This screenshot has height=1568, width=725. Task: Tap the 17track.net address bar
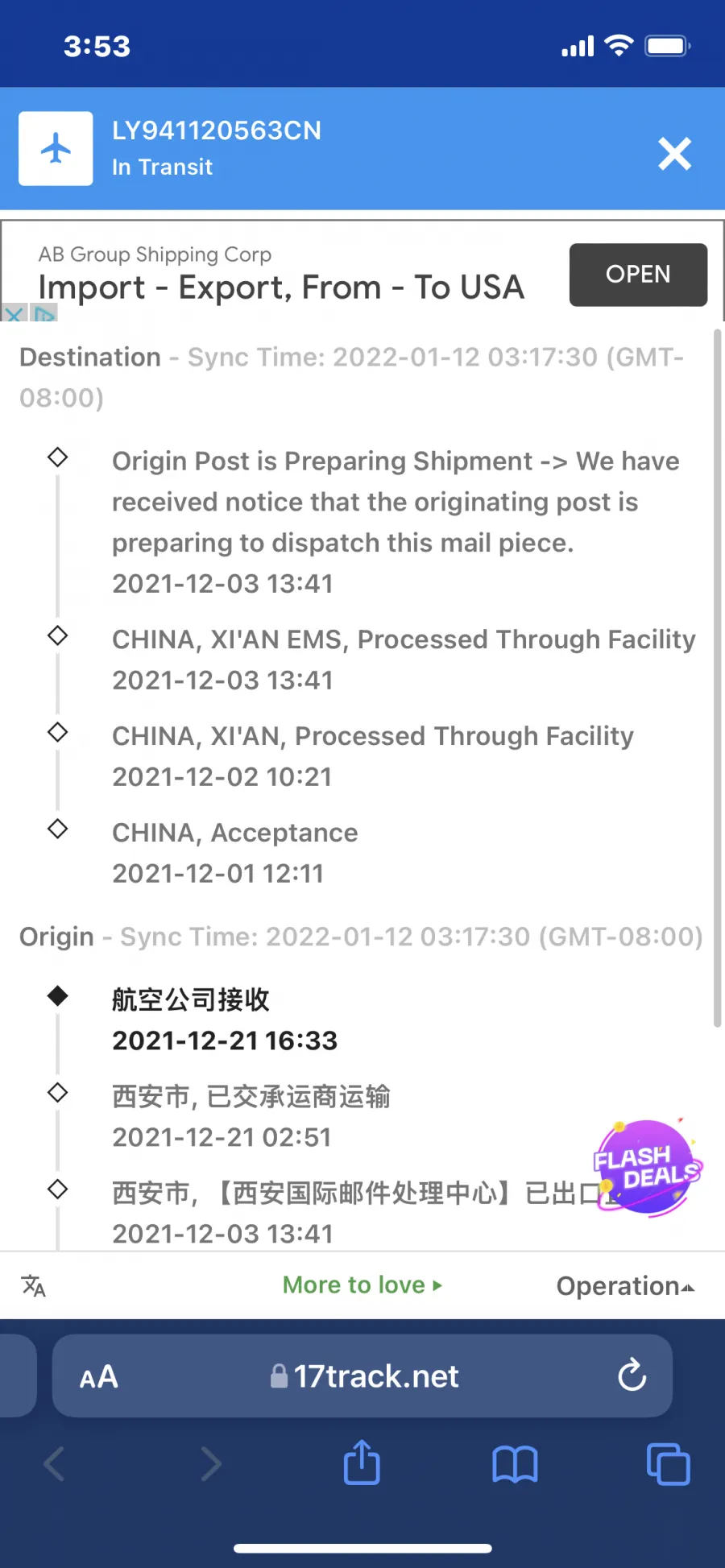362,1376
